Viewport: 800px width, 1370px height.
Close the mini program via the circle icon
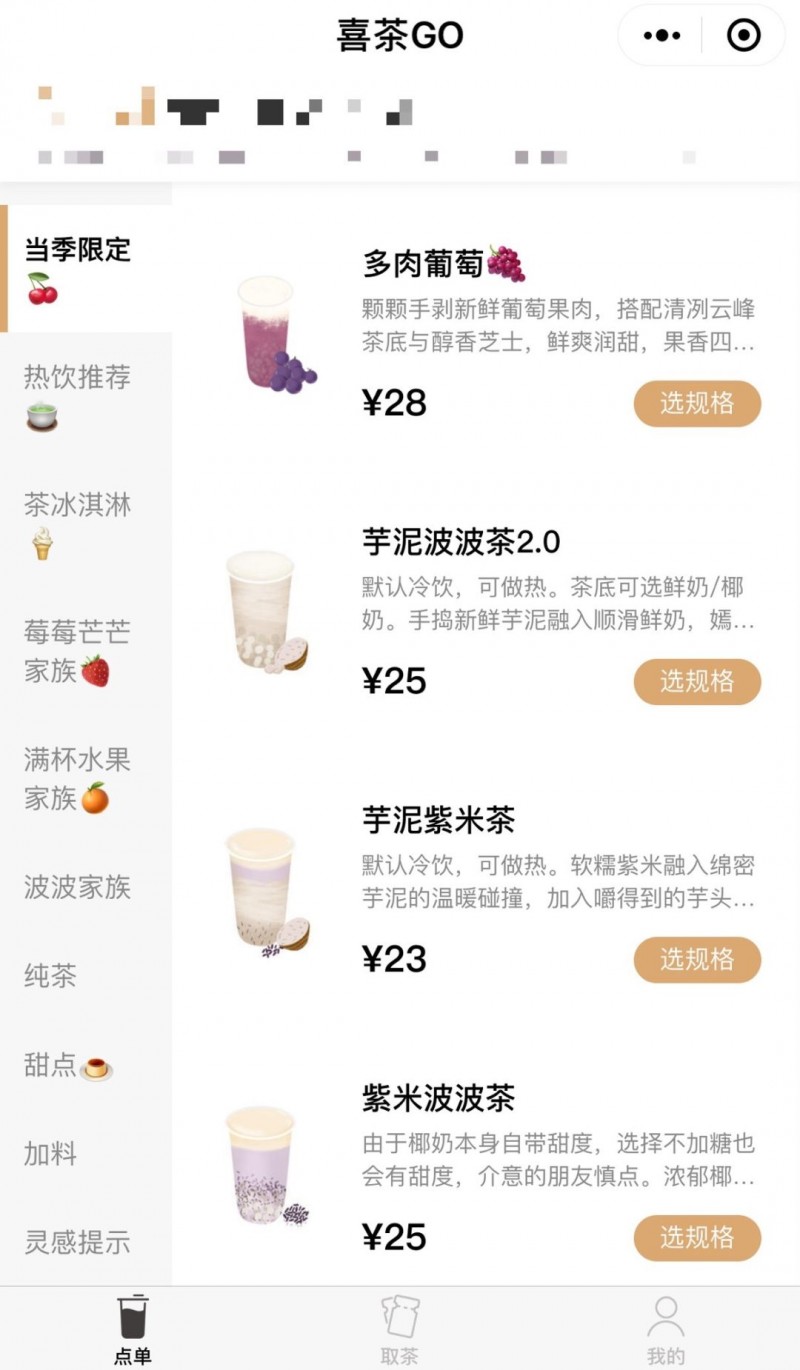click(x=743, y=36)
